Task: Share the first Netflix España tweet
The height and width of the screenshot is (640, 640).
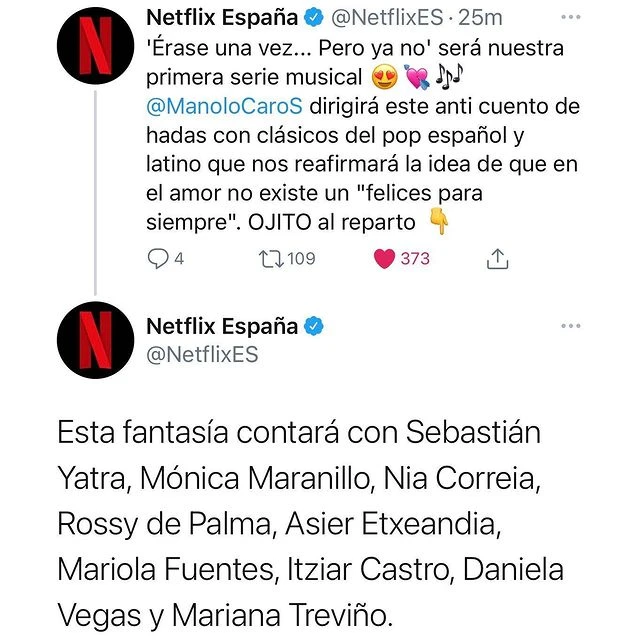Action: (x=497, y=259)
